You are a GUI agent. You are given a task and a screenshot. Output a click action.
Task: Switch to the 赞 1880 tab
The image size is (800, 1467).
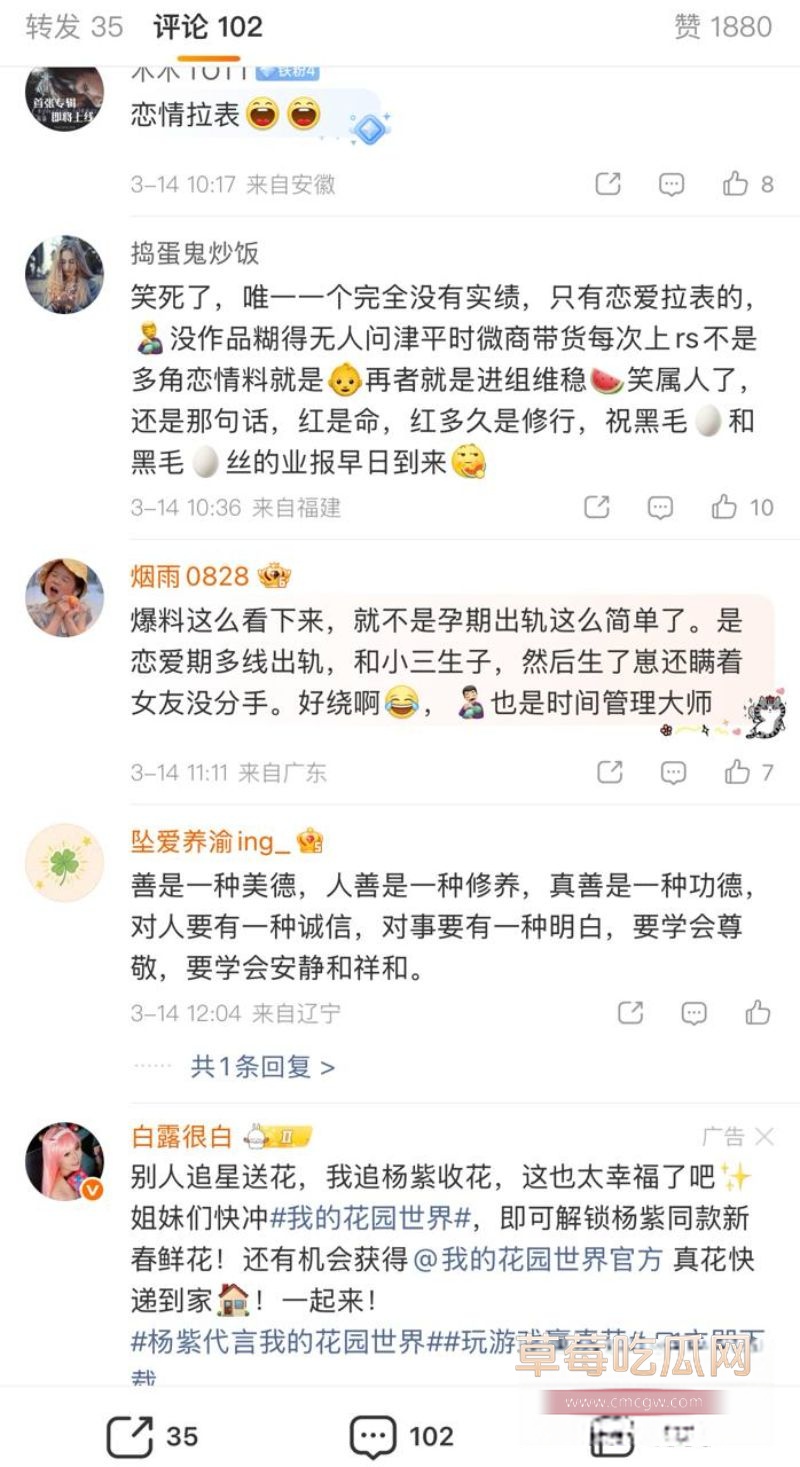723,27
